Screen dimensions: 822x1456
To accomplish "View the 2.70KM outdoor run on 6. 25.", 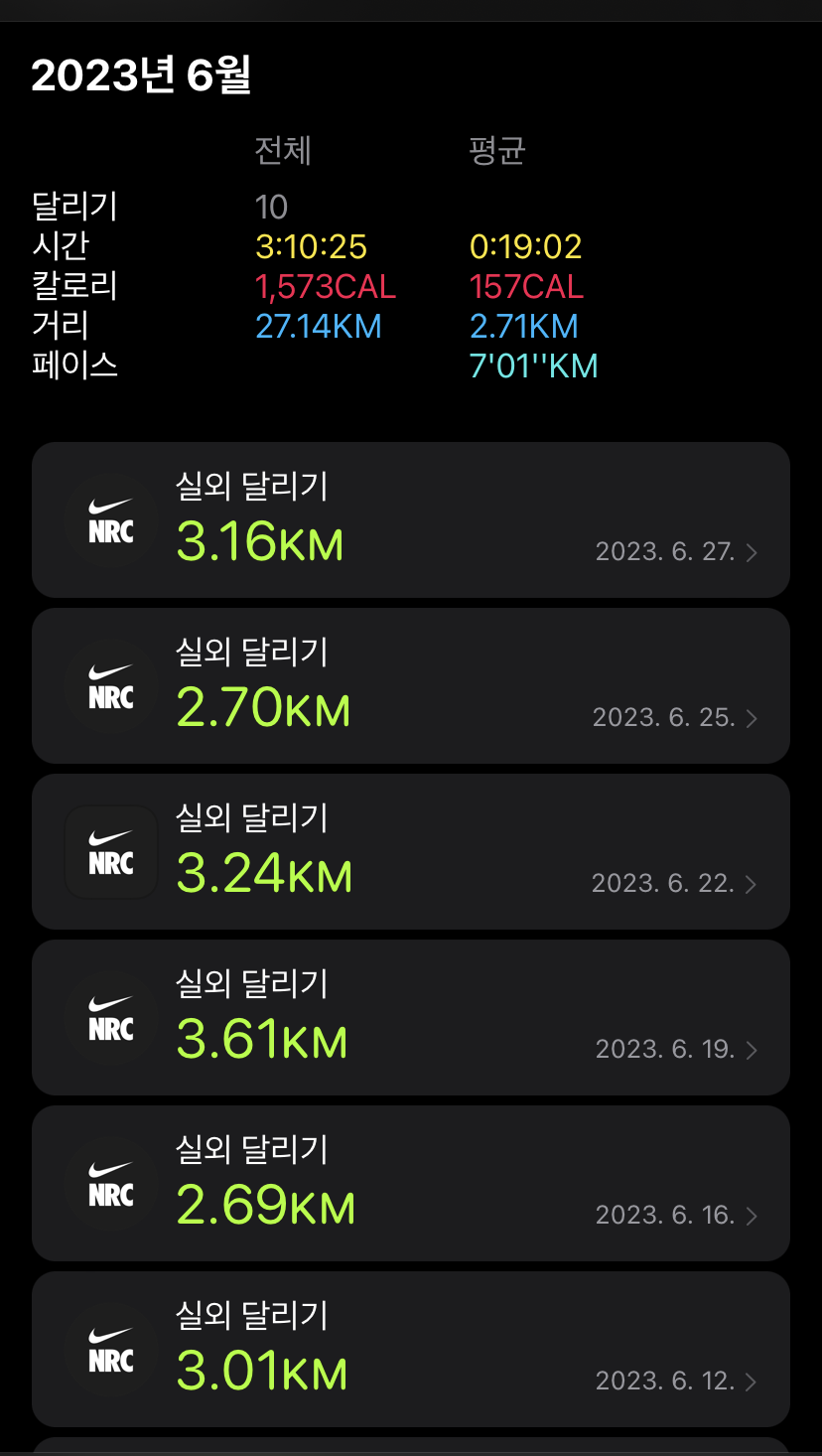I will (x=410, y=685).
